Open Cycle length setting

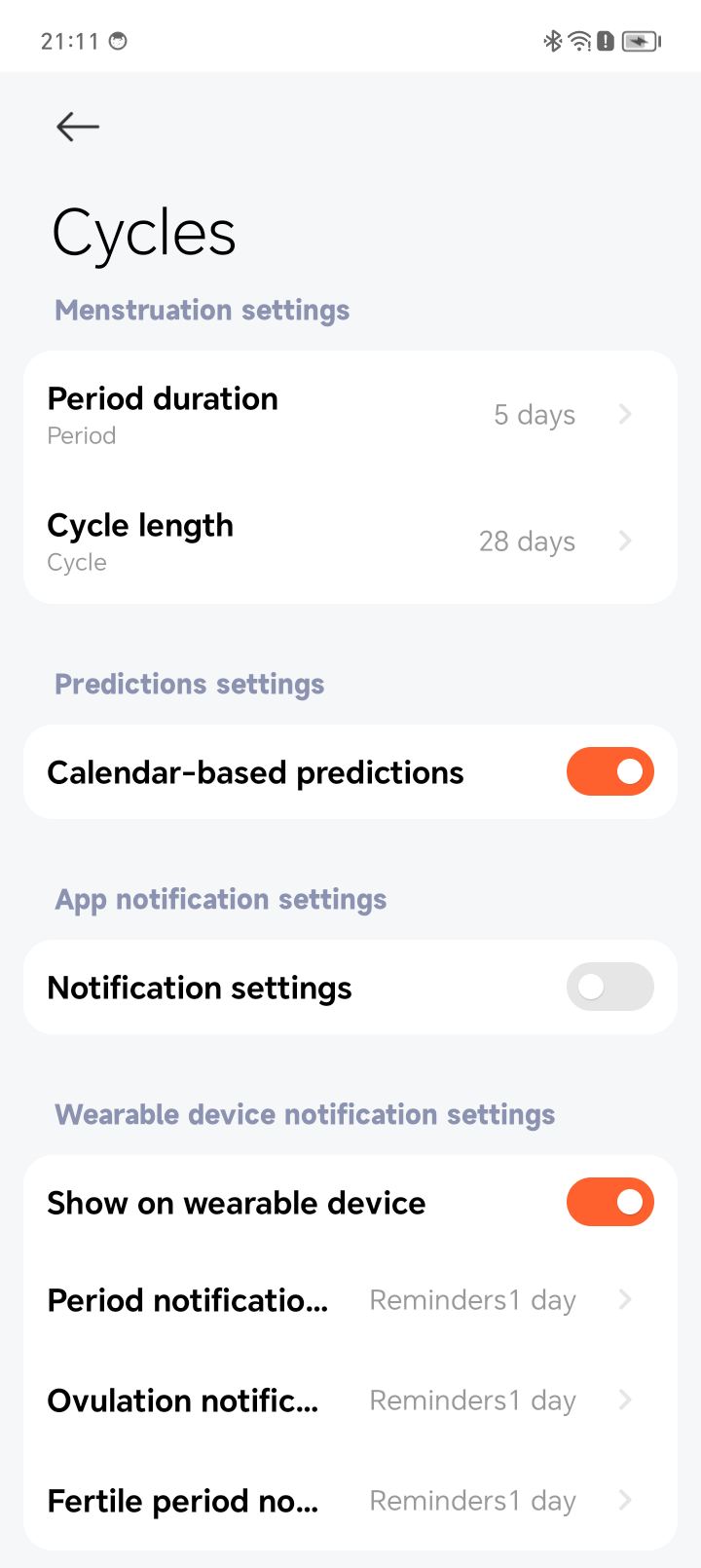point(350,541)
